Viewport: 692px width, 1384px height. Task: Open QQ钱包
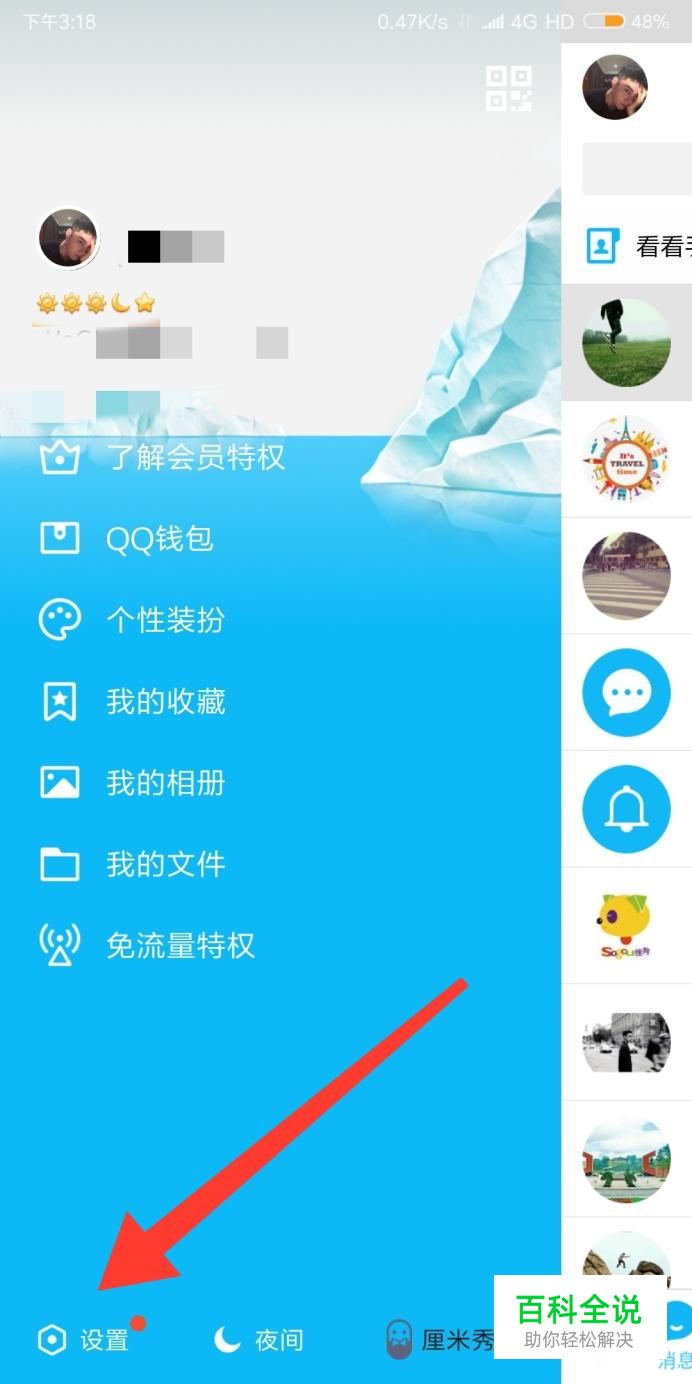[x=126, y=539]
